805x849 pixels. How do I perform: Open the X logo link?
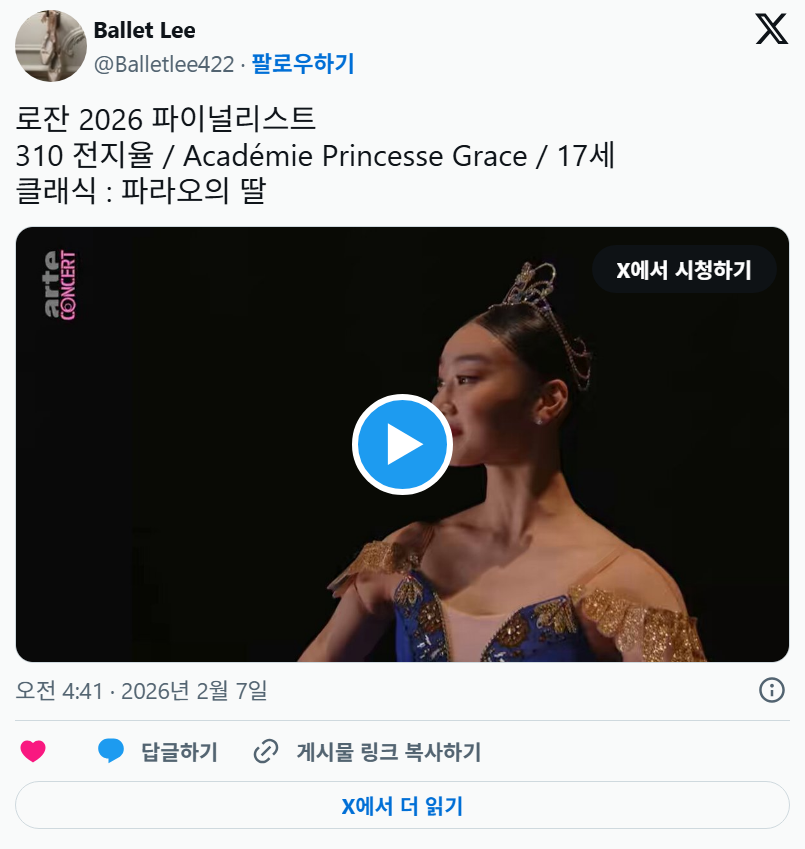(x=771, y=30)
